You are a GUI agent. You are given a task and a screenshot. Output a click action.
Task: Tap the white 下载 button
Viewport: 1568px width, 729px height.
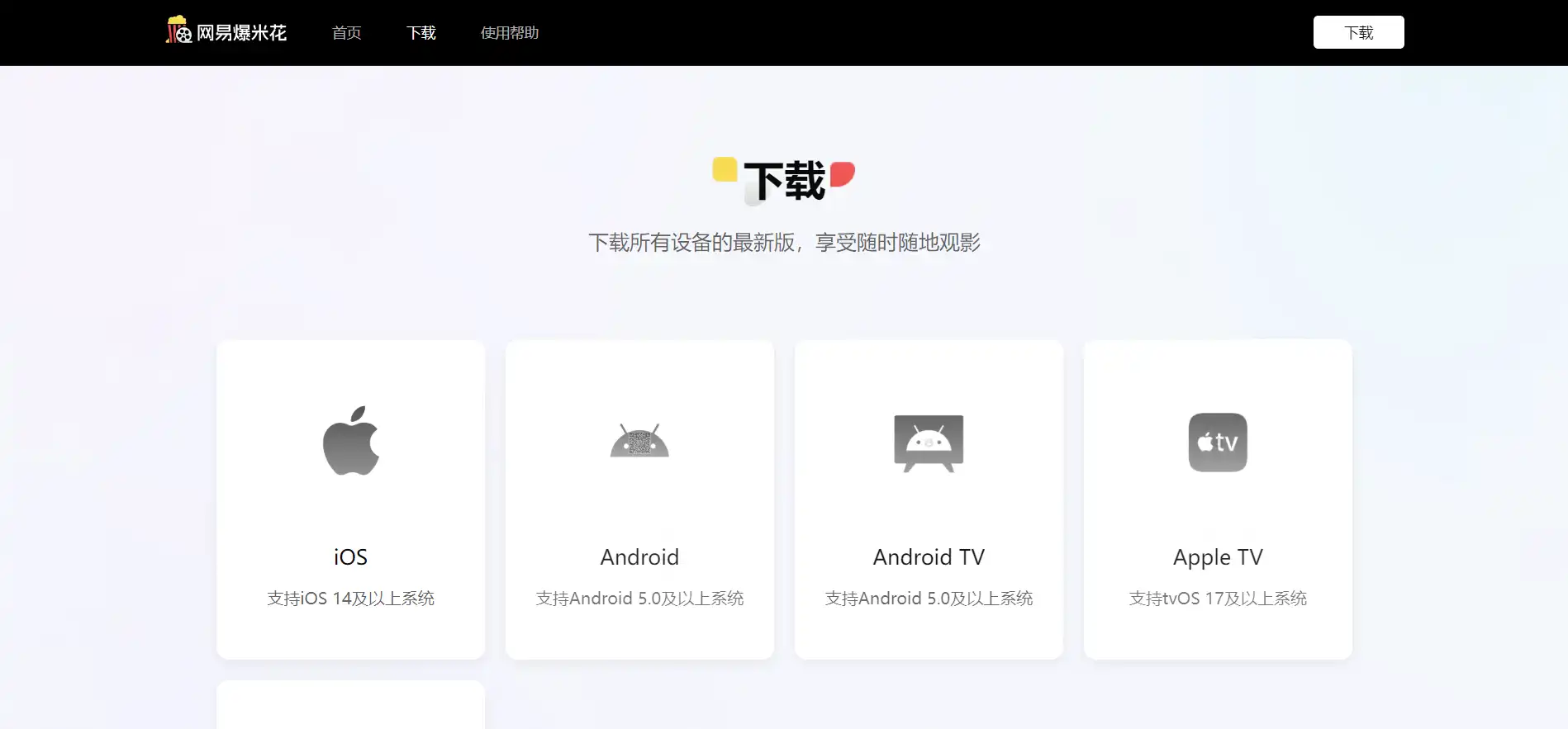tap(1357, 32)
